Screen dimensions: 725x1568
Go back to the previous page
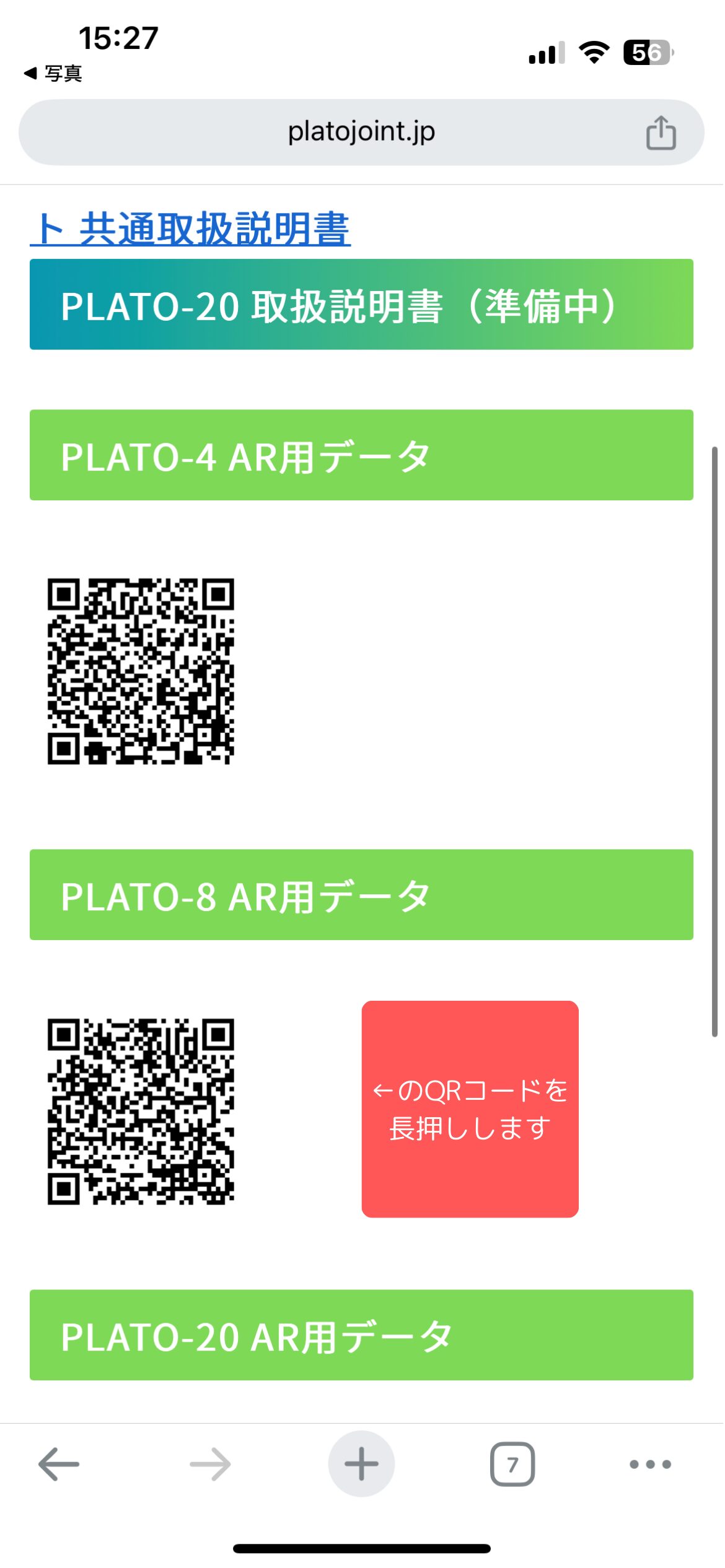[x=59, y=1465]
